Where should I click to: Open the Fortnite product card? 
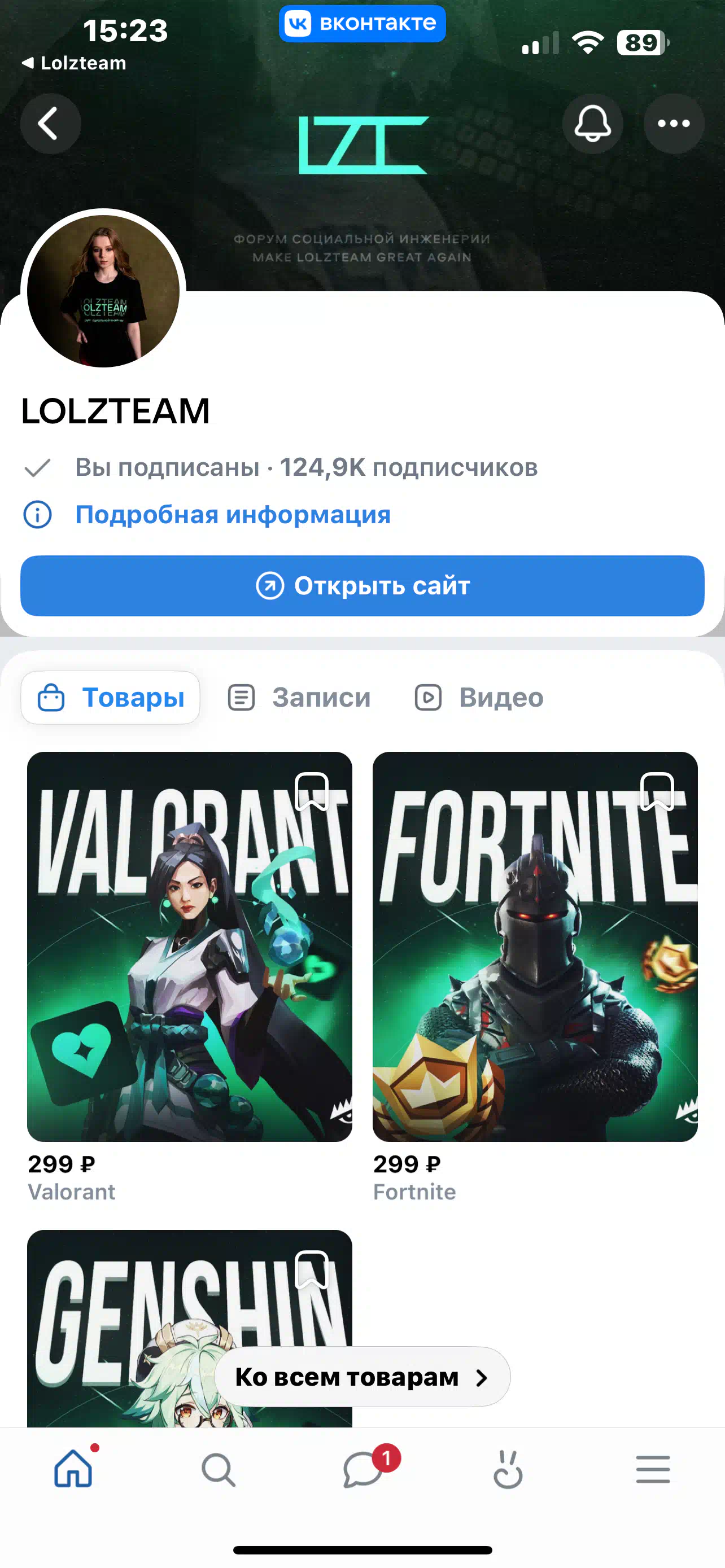535,977
